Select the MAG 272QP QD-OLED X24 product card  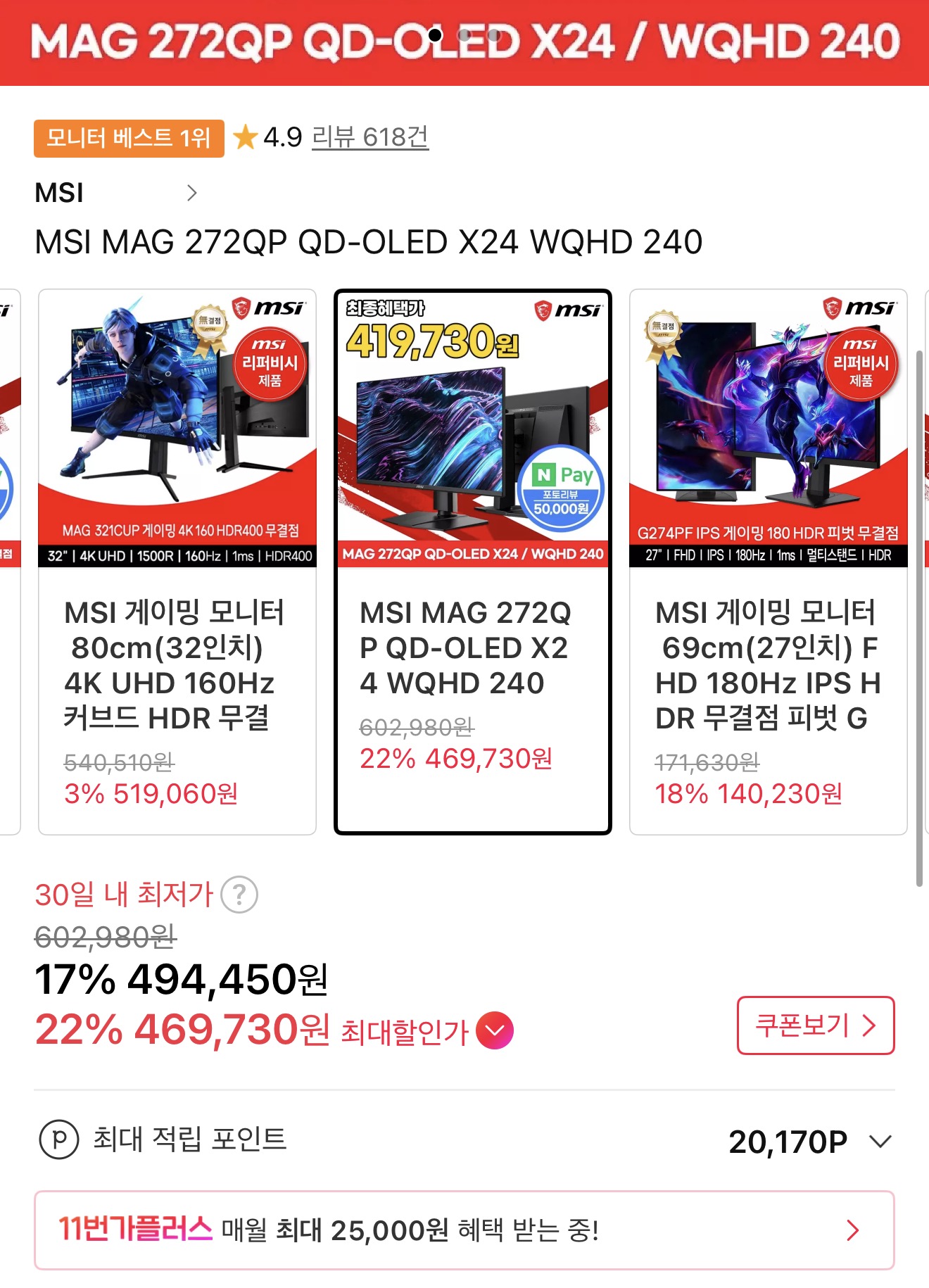[x=472, y=561]
